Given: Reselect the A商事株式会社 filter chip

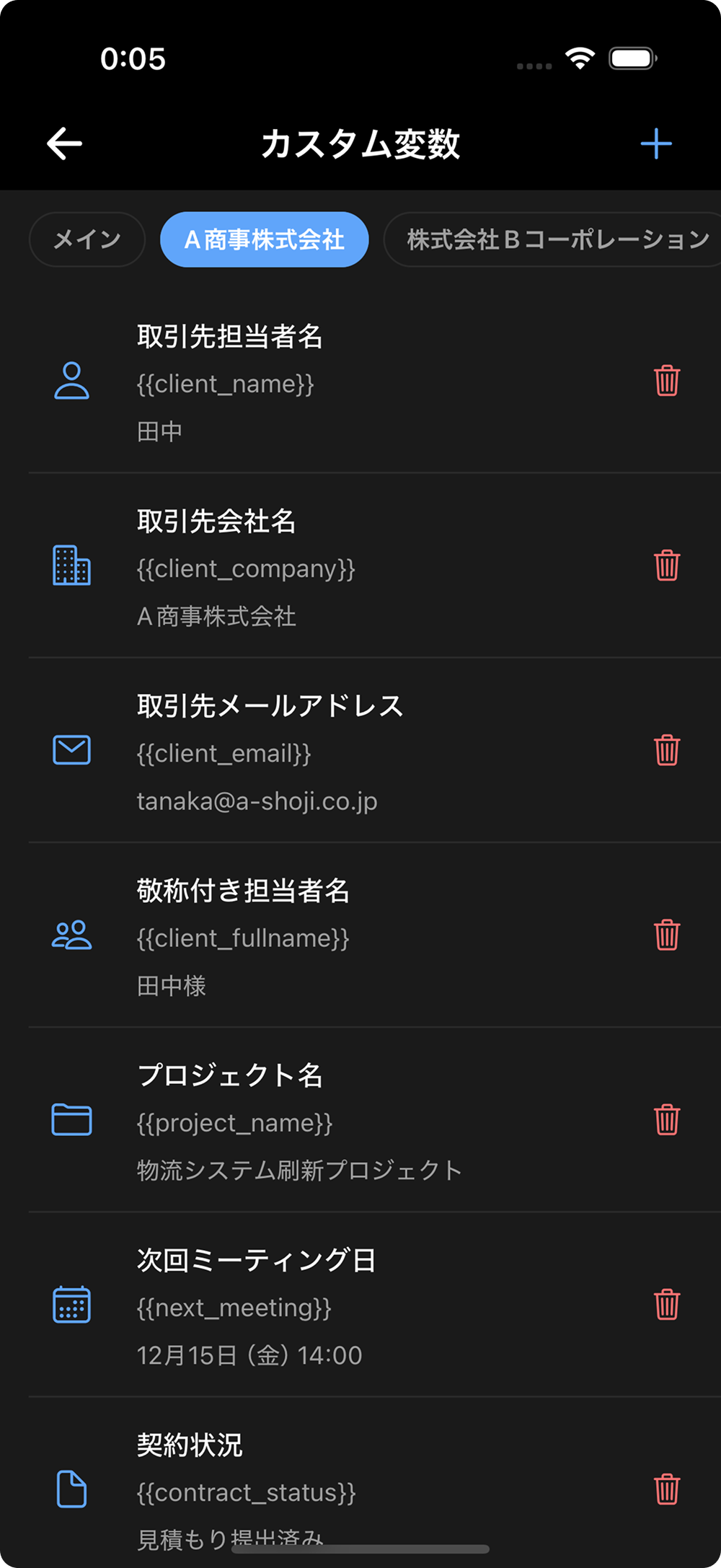Looking at the screenshot, I should (264, 239).
